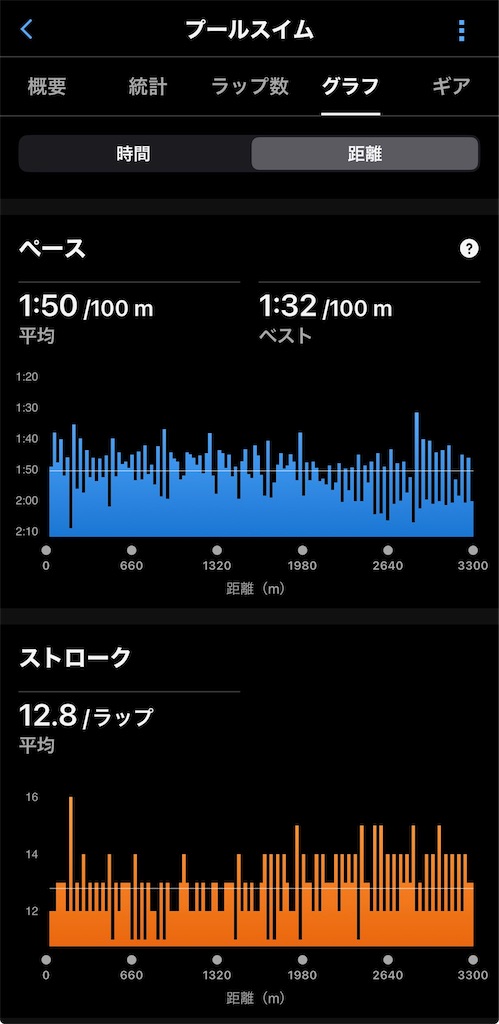Select the グラフ tab
The width and height of the screenshot is (499, 1024).
351,86
